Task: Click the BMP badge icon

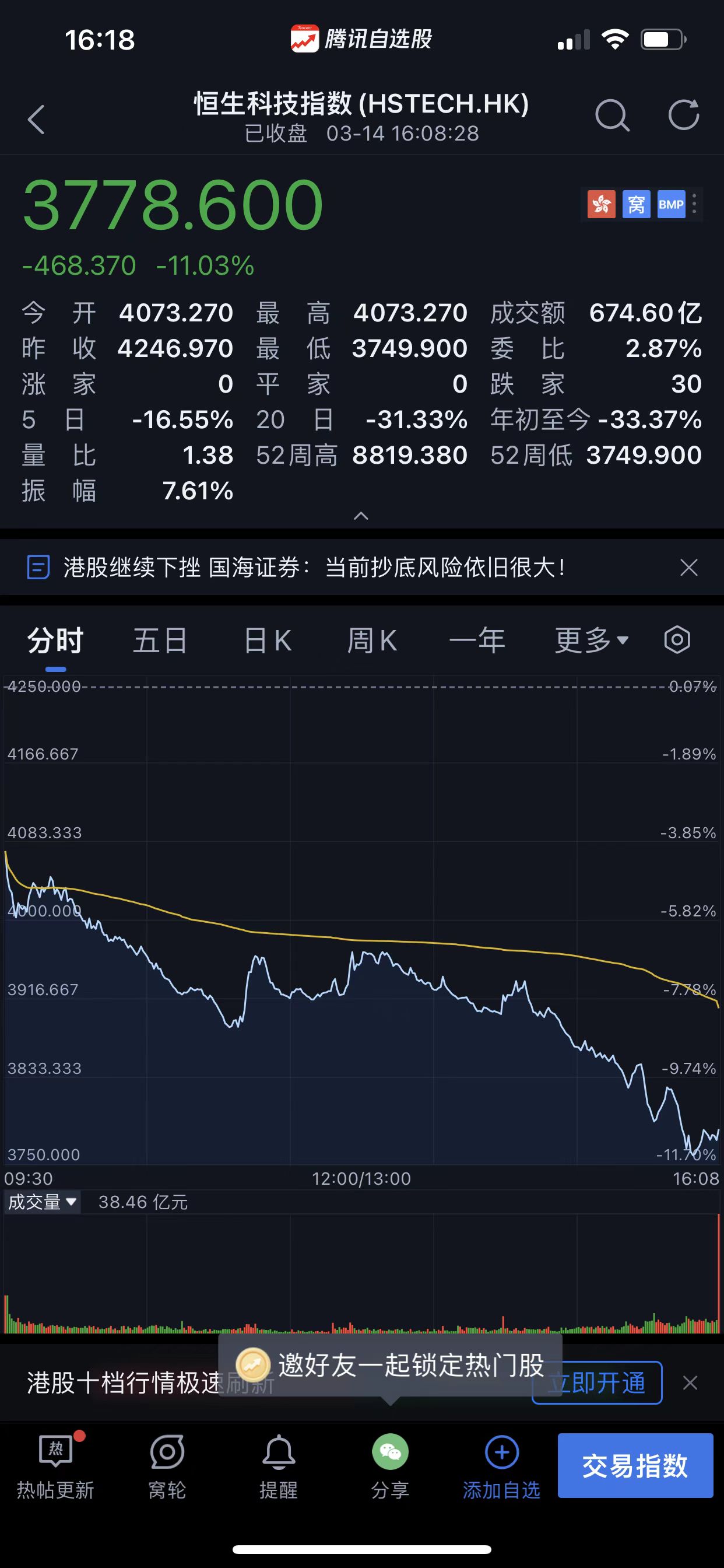Action: tap(670, 204)
